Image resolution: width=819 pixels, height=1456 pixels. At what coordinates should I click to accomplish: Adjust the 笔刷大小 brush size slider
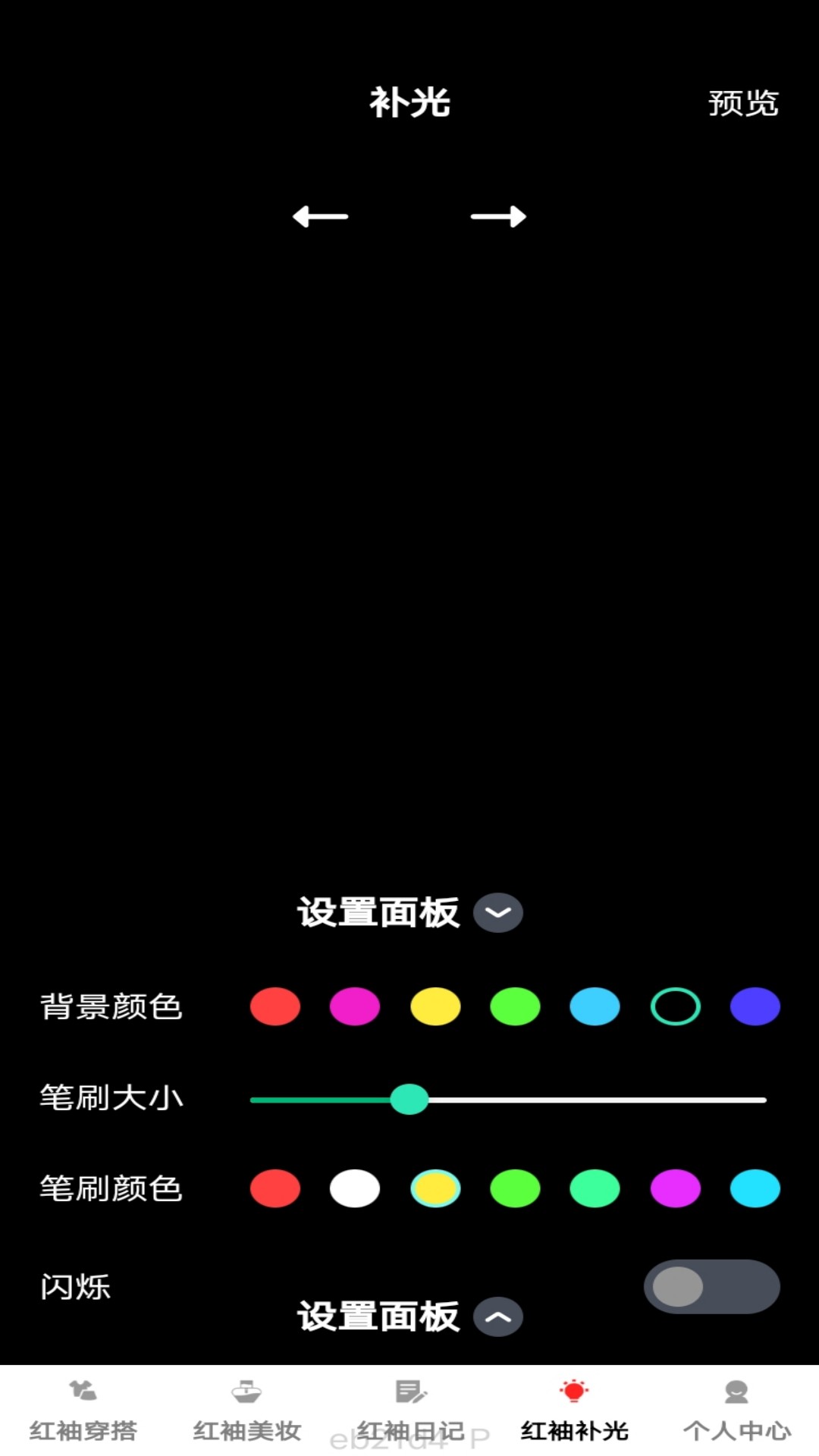409,1098
